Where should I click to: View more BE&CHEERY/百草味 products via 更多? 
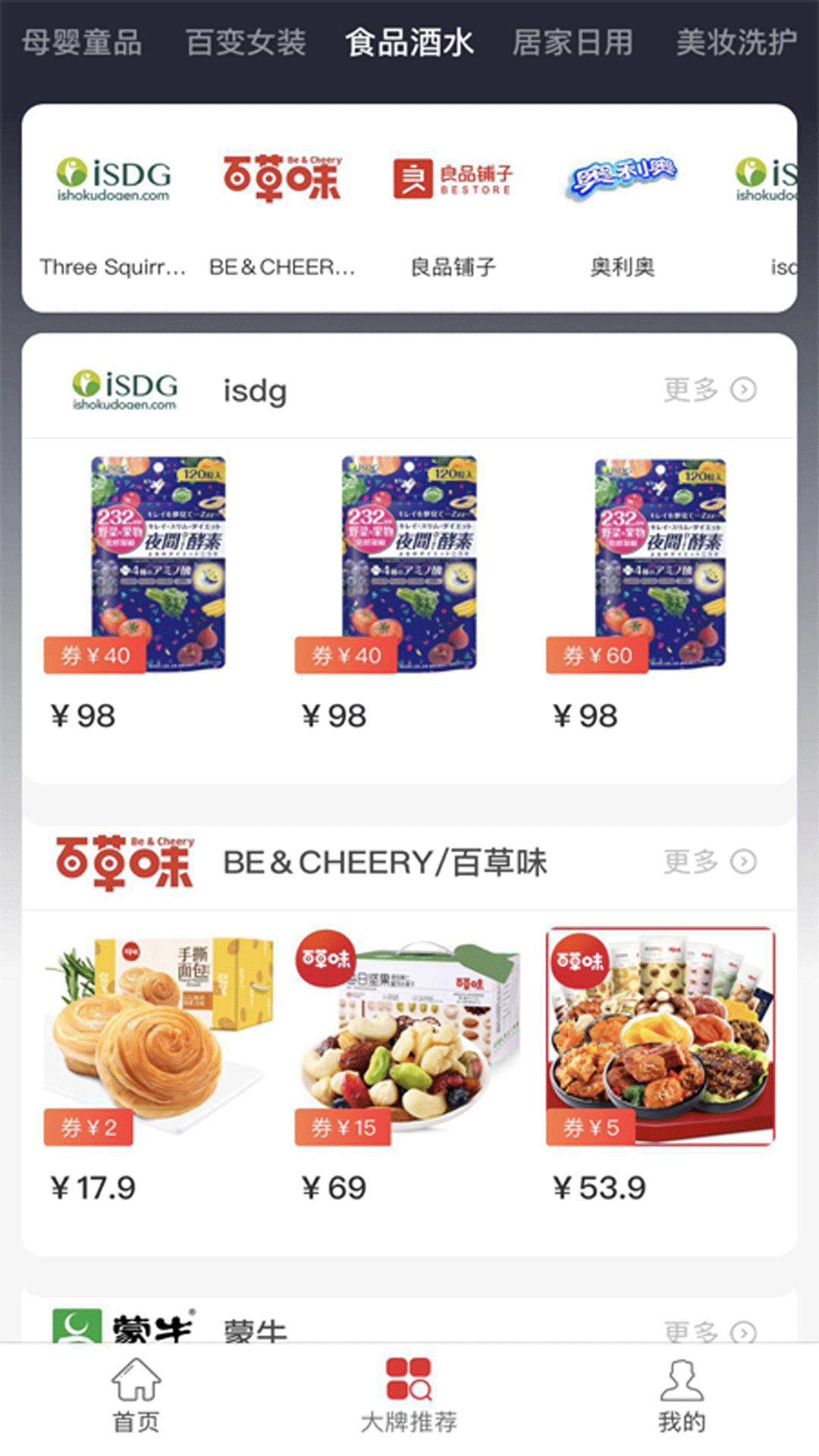tap(709, 861)
